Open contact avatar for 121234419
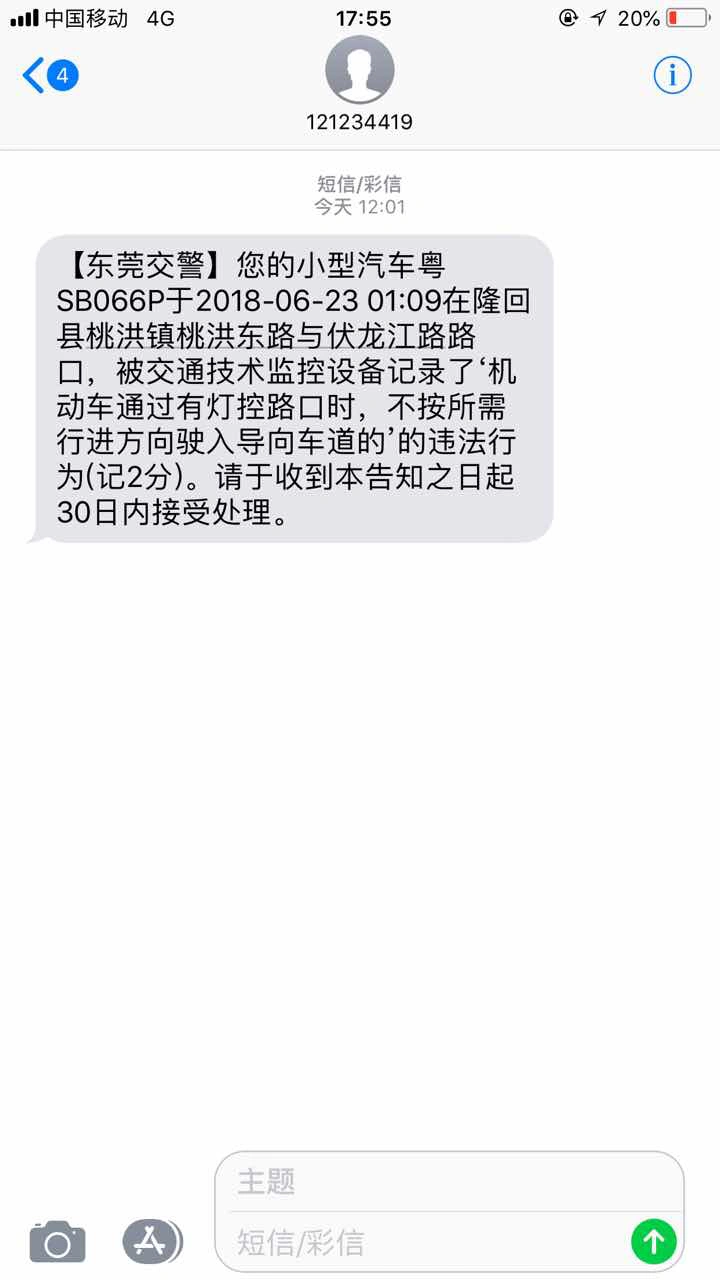This screenshot has width=720, height=1280. click(x=360, y=70)
